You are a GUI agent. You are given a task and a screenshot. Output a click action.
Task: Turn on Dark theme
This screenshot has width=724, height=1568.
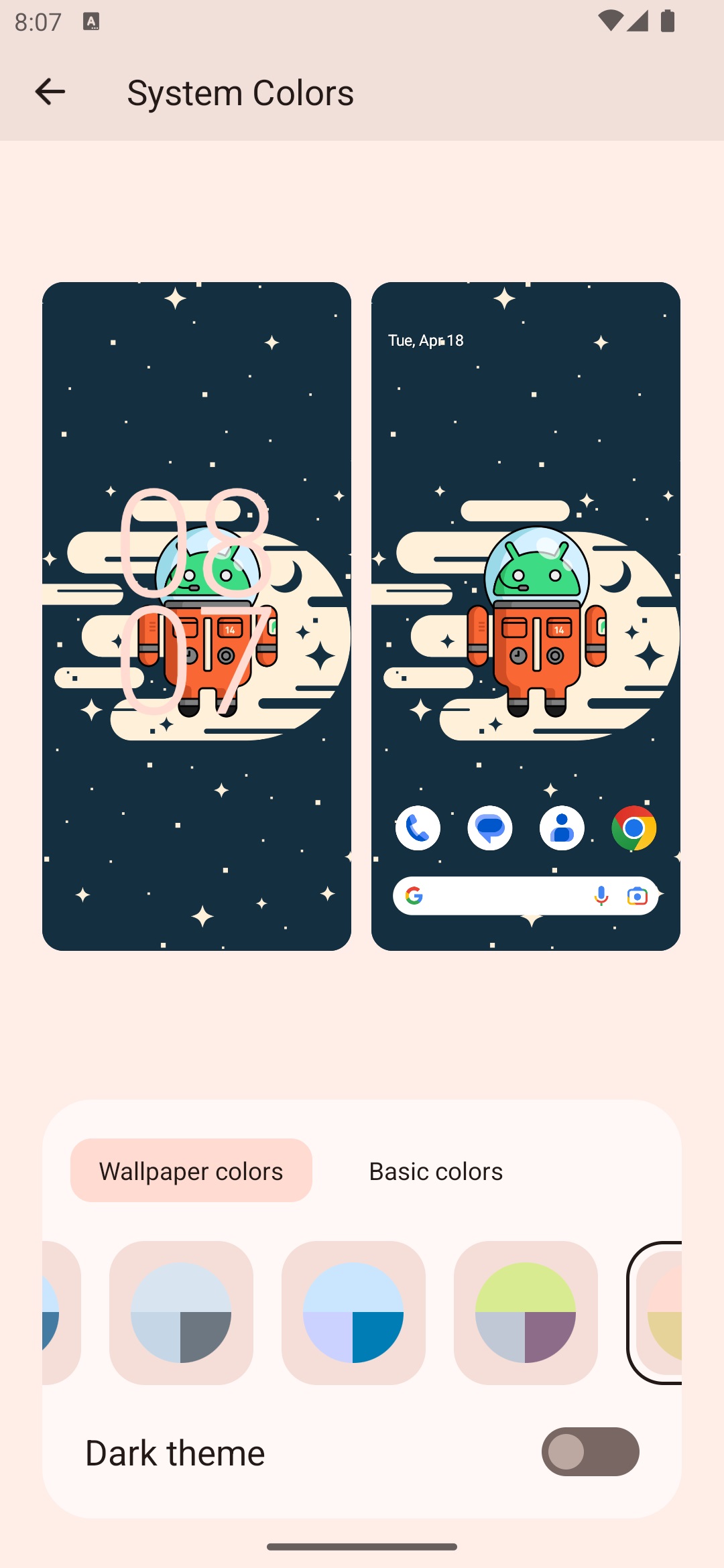(590, 1451)
